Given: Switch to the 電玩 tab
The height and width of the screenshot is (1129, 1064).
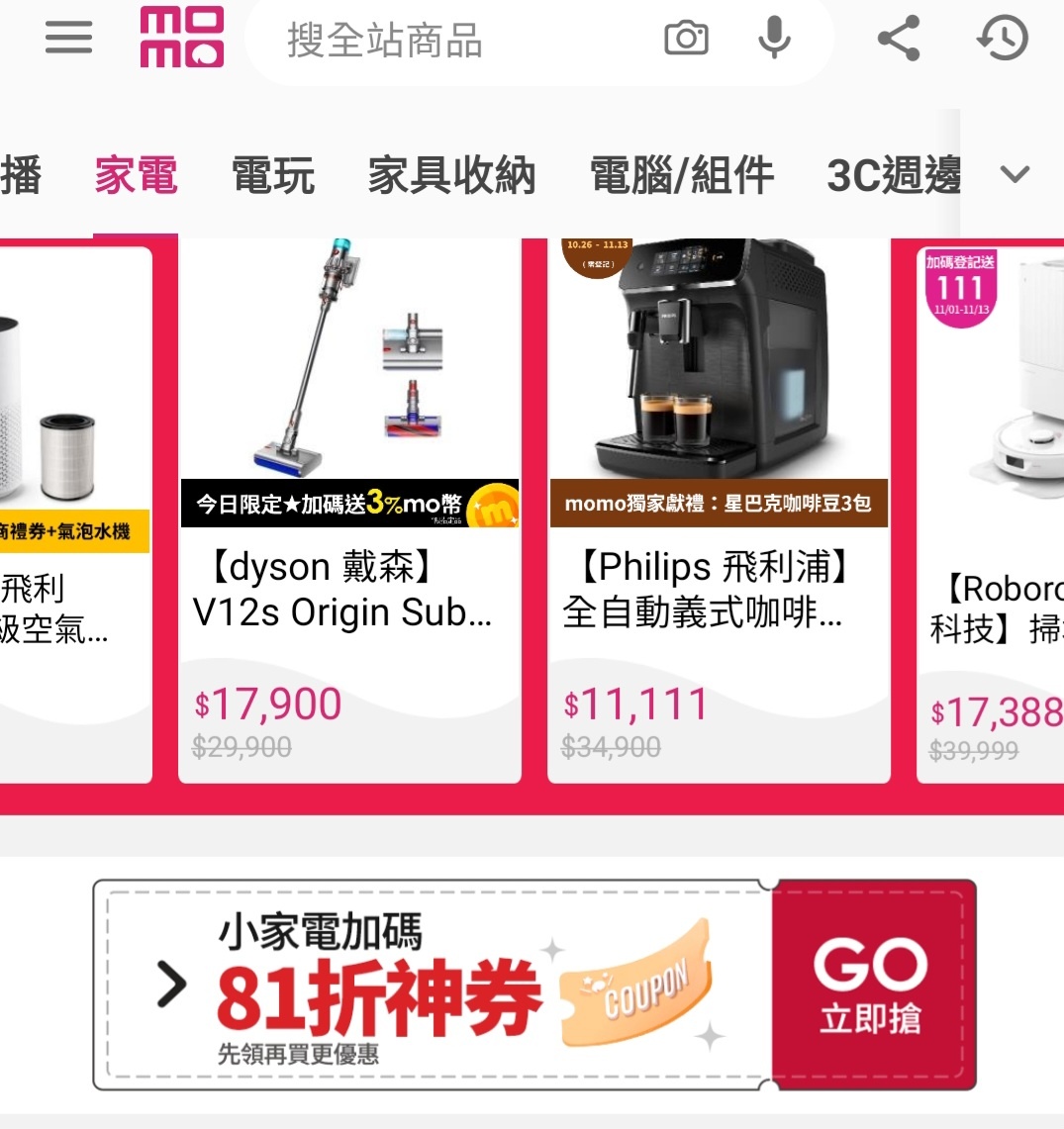Looking at the screenshot, I should [272, 176].
